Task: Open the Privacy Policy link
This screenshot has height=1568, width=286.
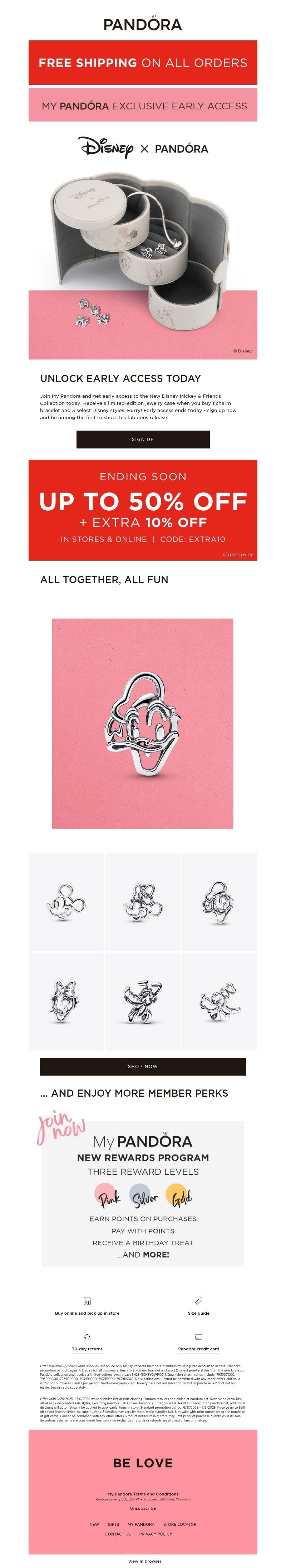Action: (x=155, y=1534)
